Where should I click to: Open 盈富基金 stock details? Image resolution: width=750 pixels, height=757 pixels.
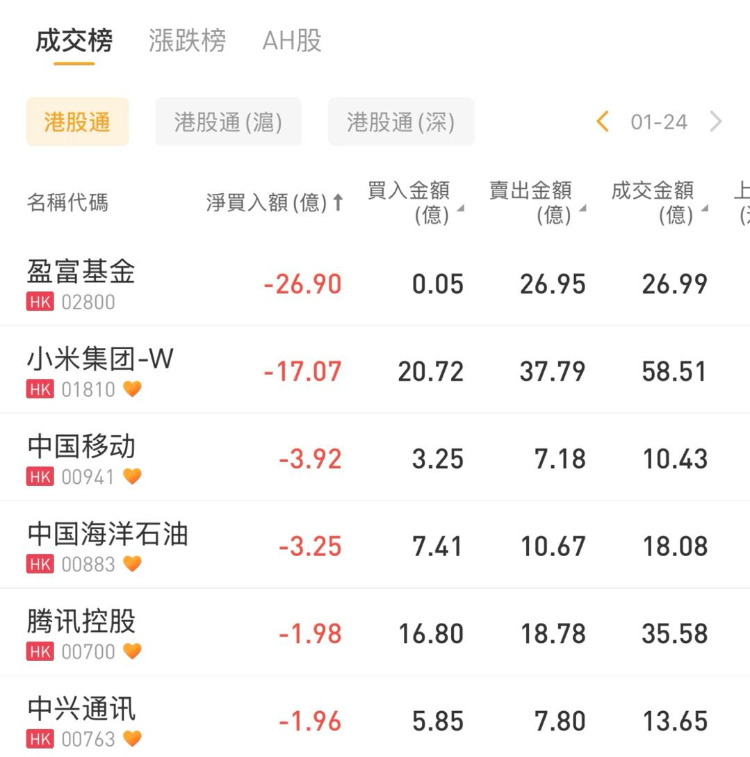coord(81,283)
